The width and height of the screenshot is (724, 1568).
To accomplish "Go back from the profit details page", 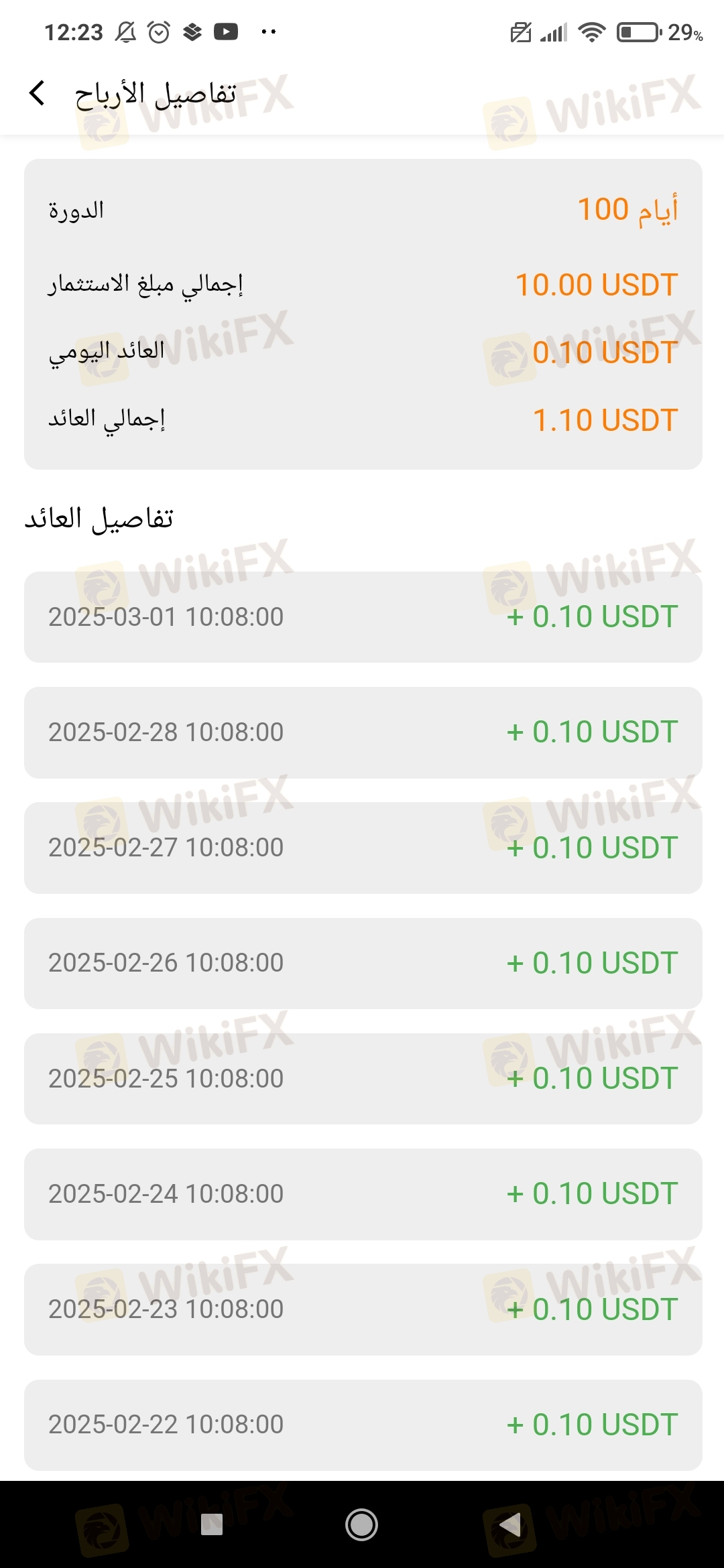I will [38, 93].
